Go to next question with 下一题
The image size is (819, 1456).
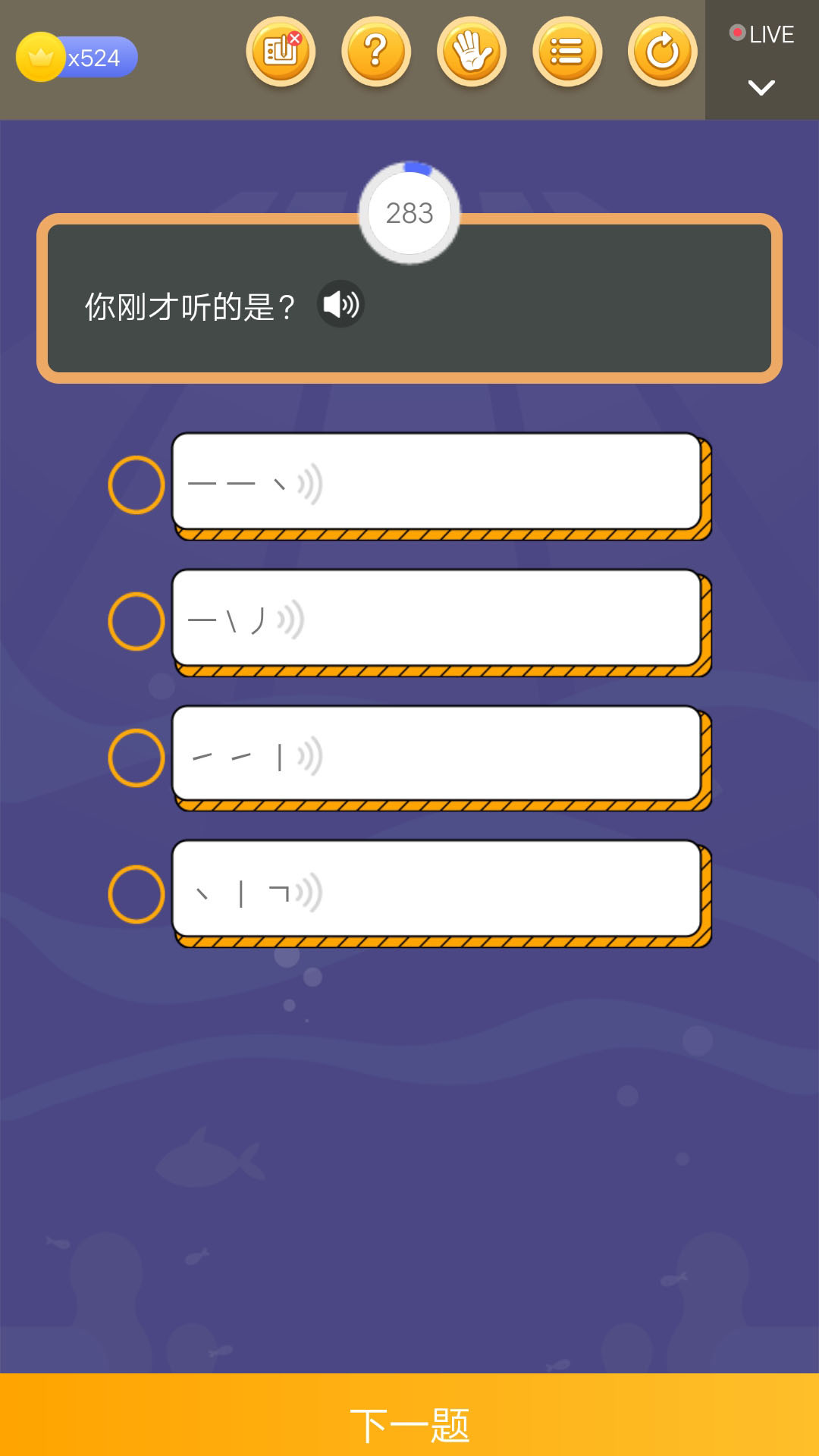point(409,1424)
